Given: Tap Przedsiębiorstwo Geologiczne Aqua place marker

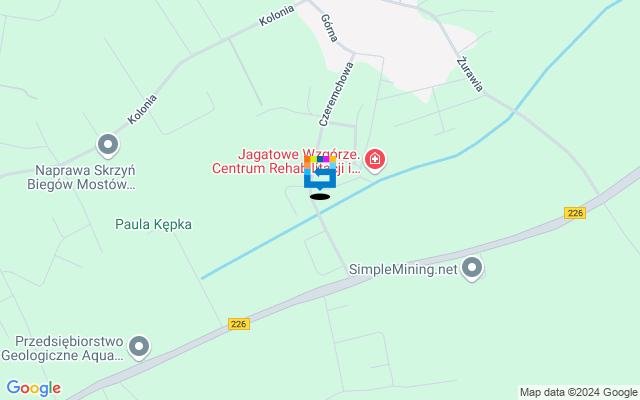Looking at the screenshot, I should (139, 346).
